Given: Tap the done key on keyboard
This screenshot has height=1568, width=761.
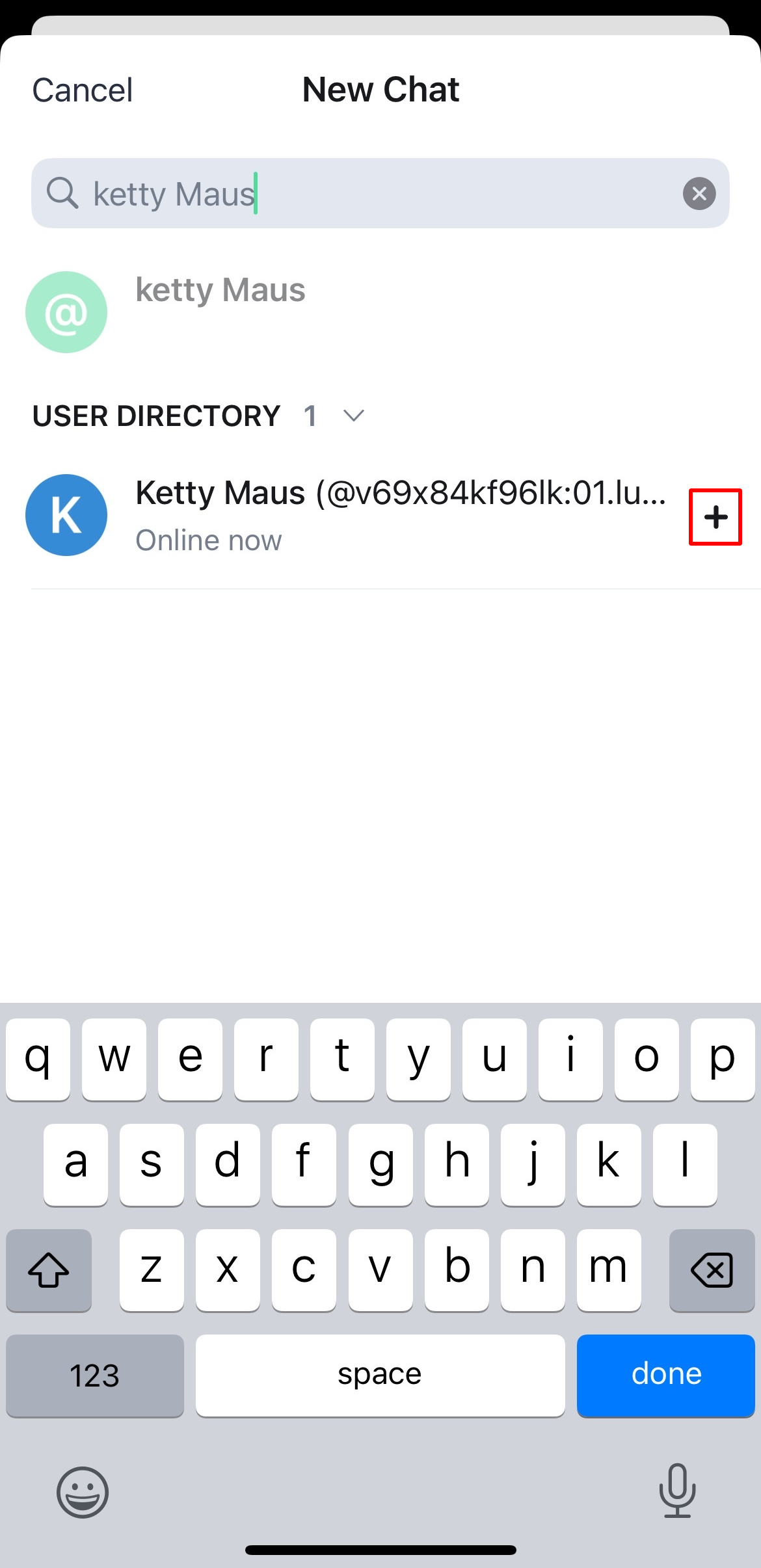Looking at the screenshot, I should (x=665, y=1375).
